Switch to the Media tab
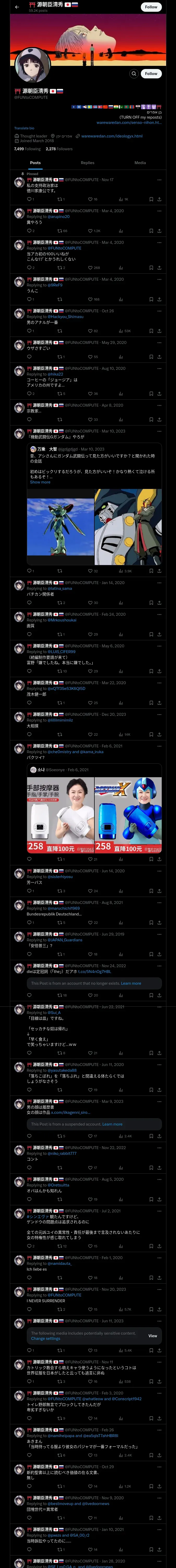Image resolution: width=176 pixels, height=1568 pixels. point(140,163)
